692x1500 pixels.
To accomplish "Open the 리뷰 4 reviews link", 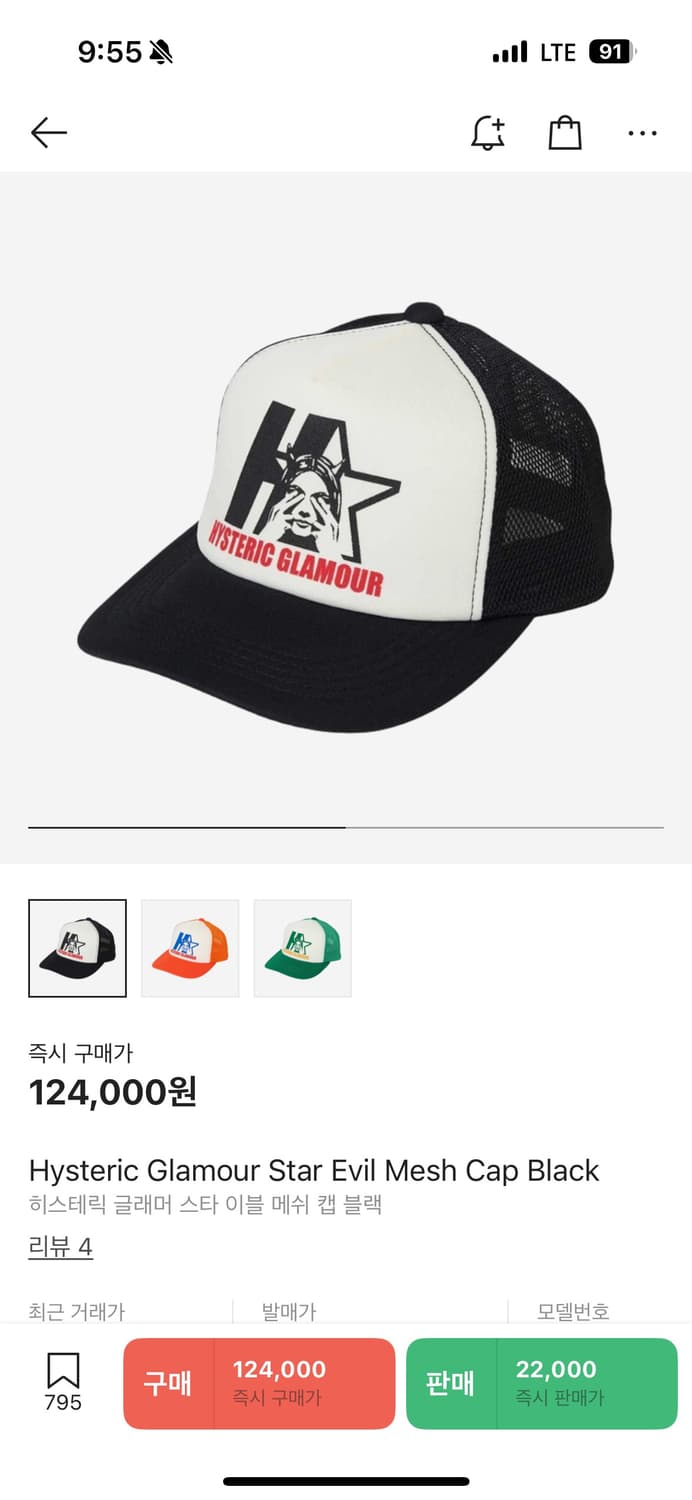I will 61,1247.
